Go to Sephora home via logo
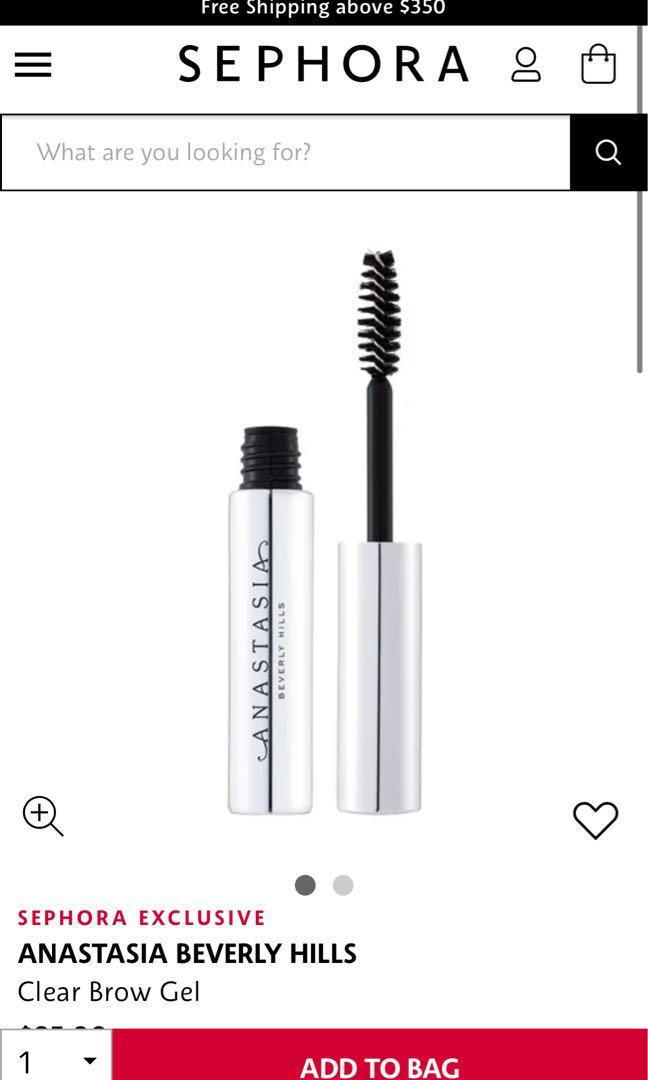648x1080 pixels. 323,64
